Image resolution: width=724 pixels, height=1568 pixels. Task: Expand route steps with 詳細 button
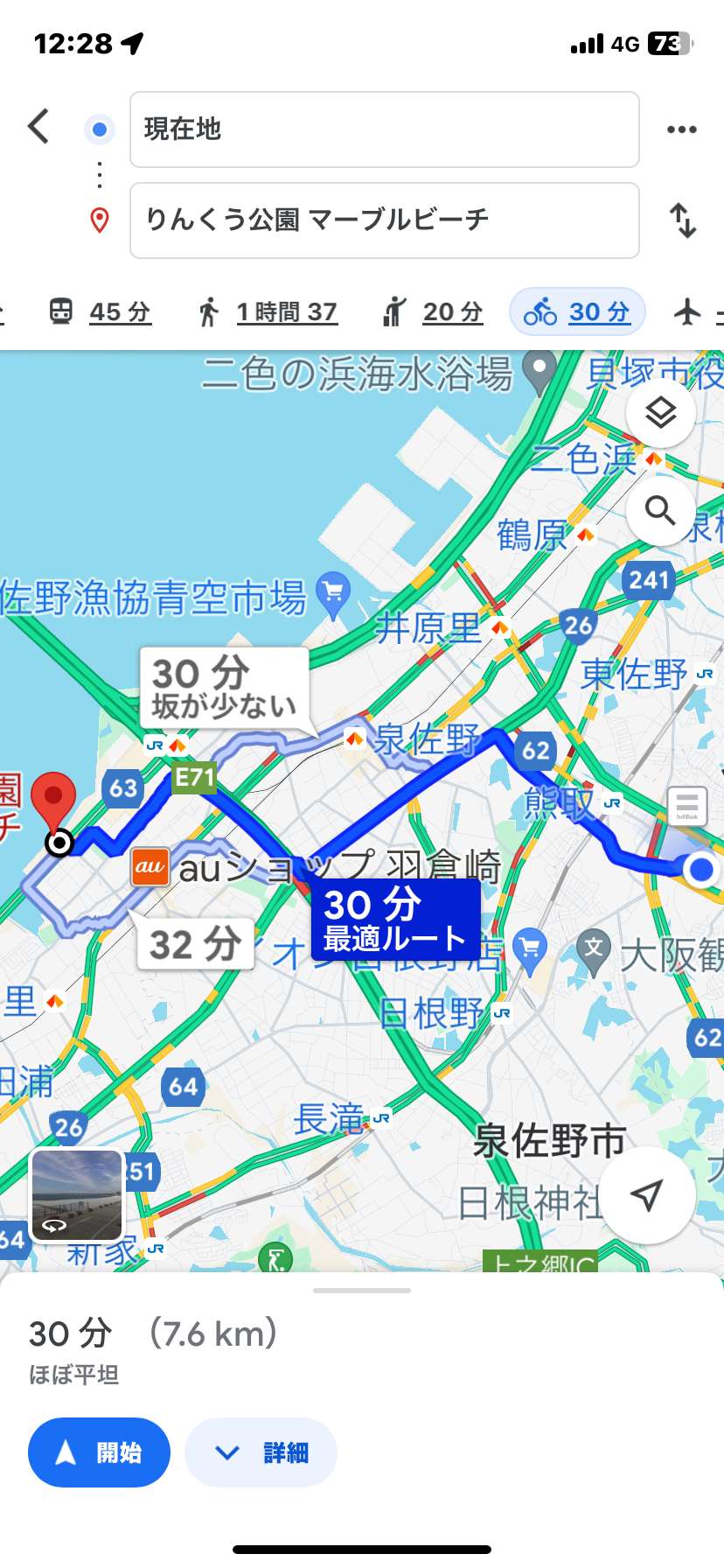tap(261, 1452)
